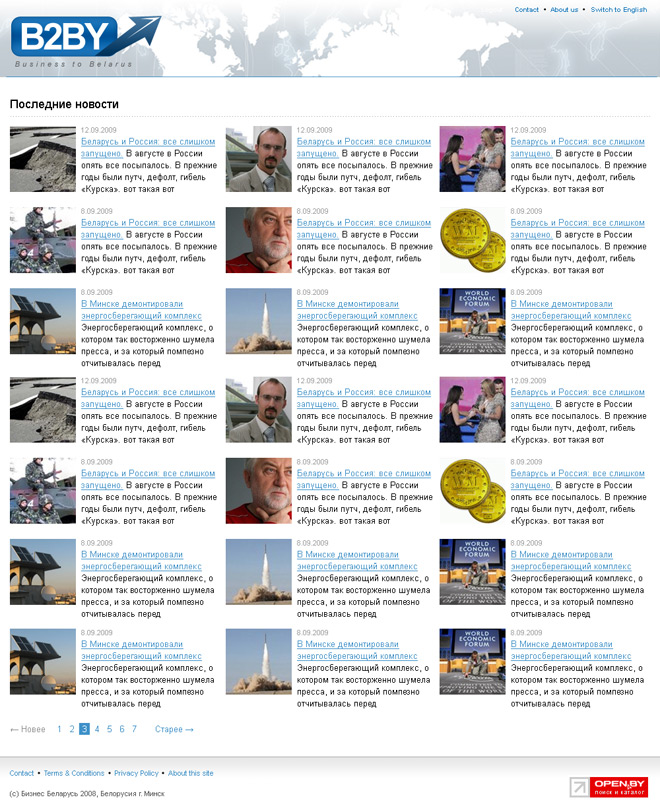
Task: Open page 6 of the news list
Action: (122, 729)
